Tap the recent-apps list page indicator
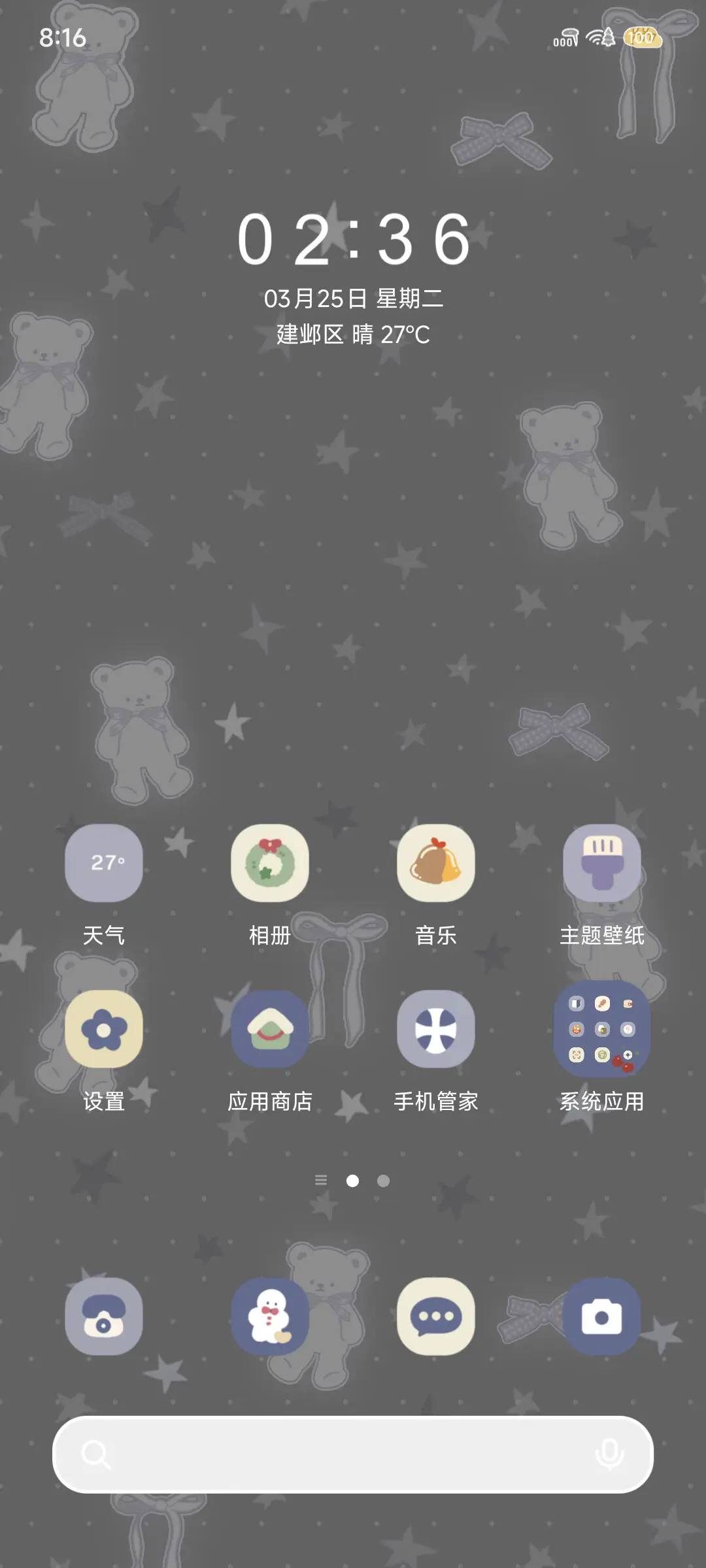 (x=321, y=1180)
